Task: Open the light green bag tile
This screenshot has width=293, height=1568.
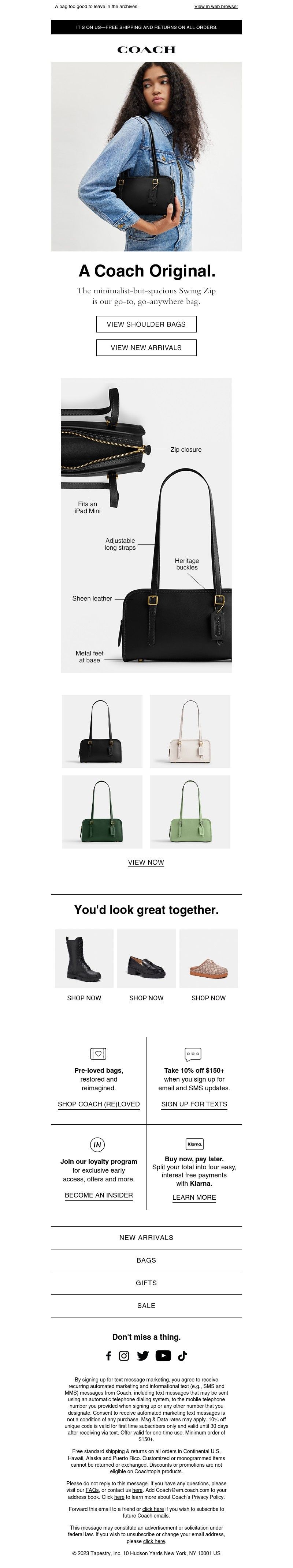Action: click(190, 811)
